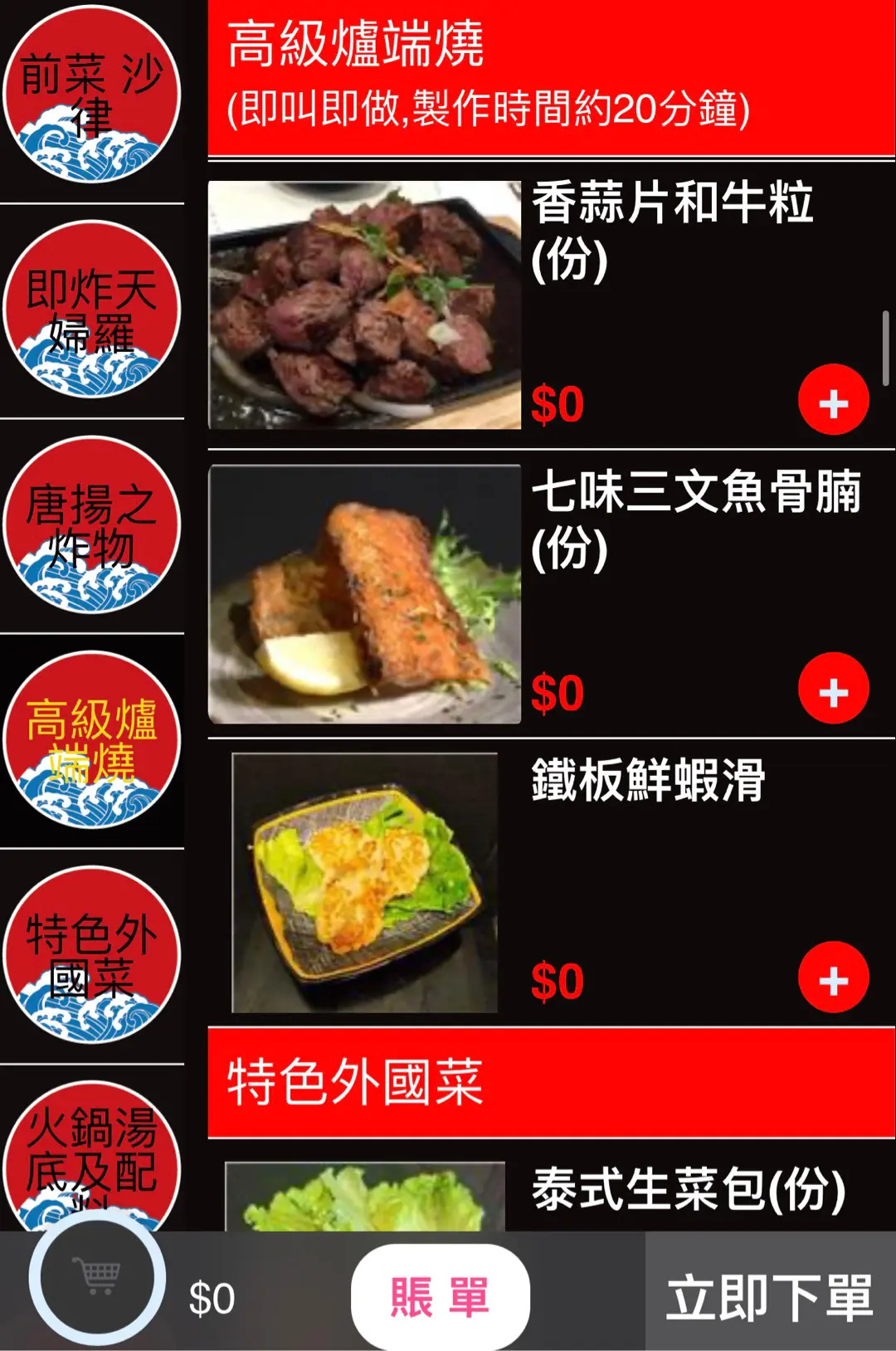Place the order with 立即下單
This screenshot has width=896, height=1351.
(769, 1297)
